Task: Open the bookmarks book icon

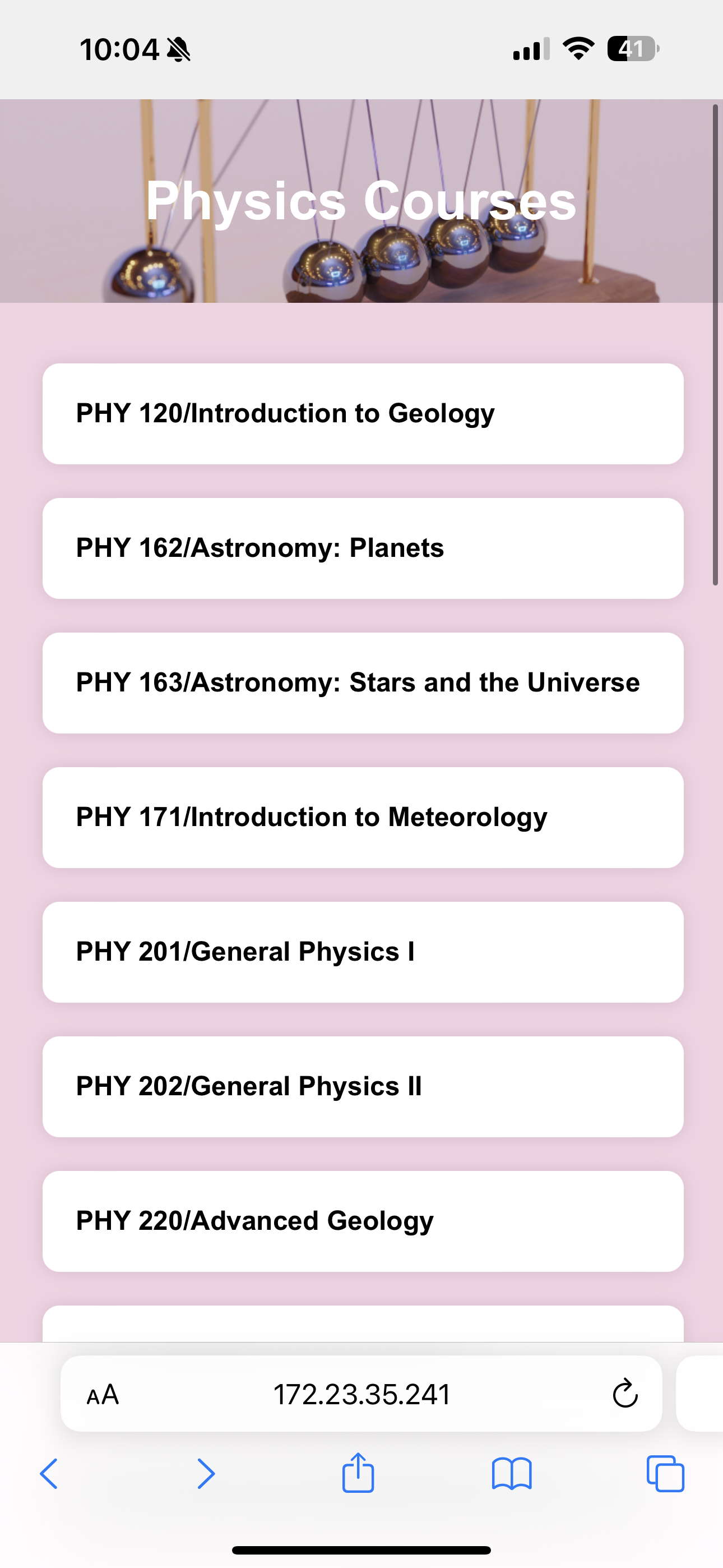Action: click(512, 1474)
